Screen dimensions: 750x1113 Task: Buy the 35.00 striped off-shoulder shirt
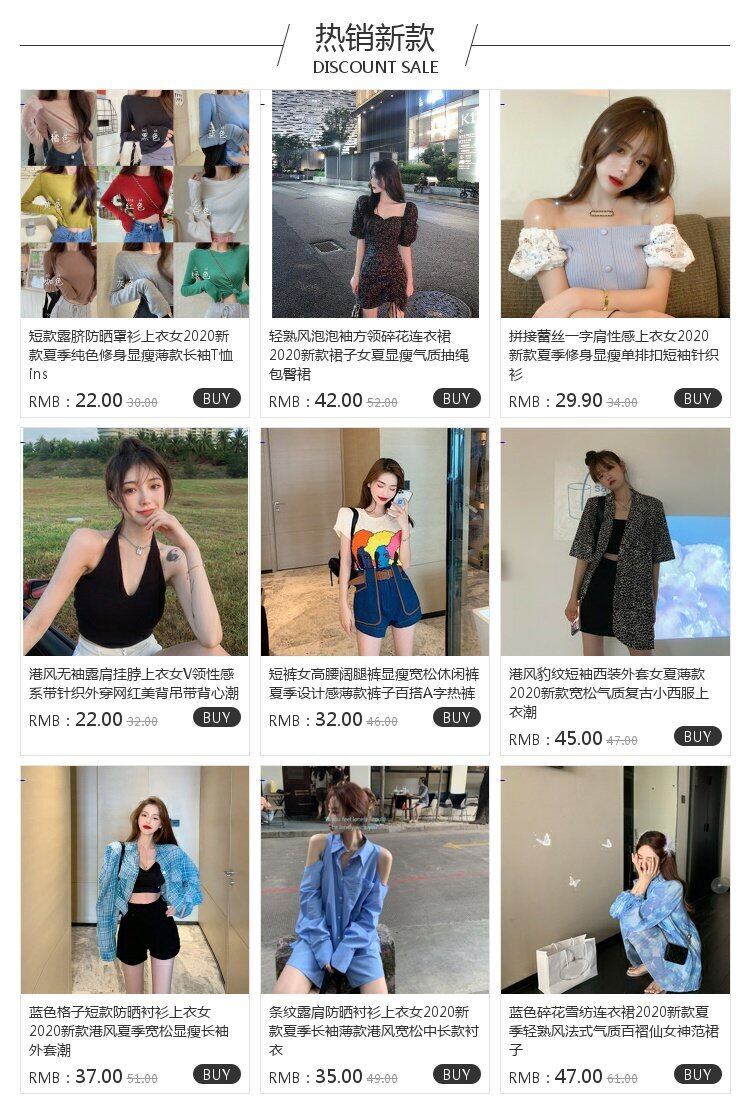[x=456, y=1074]
